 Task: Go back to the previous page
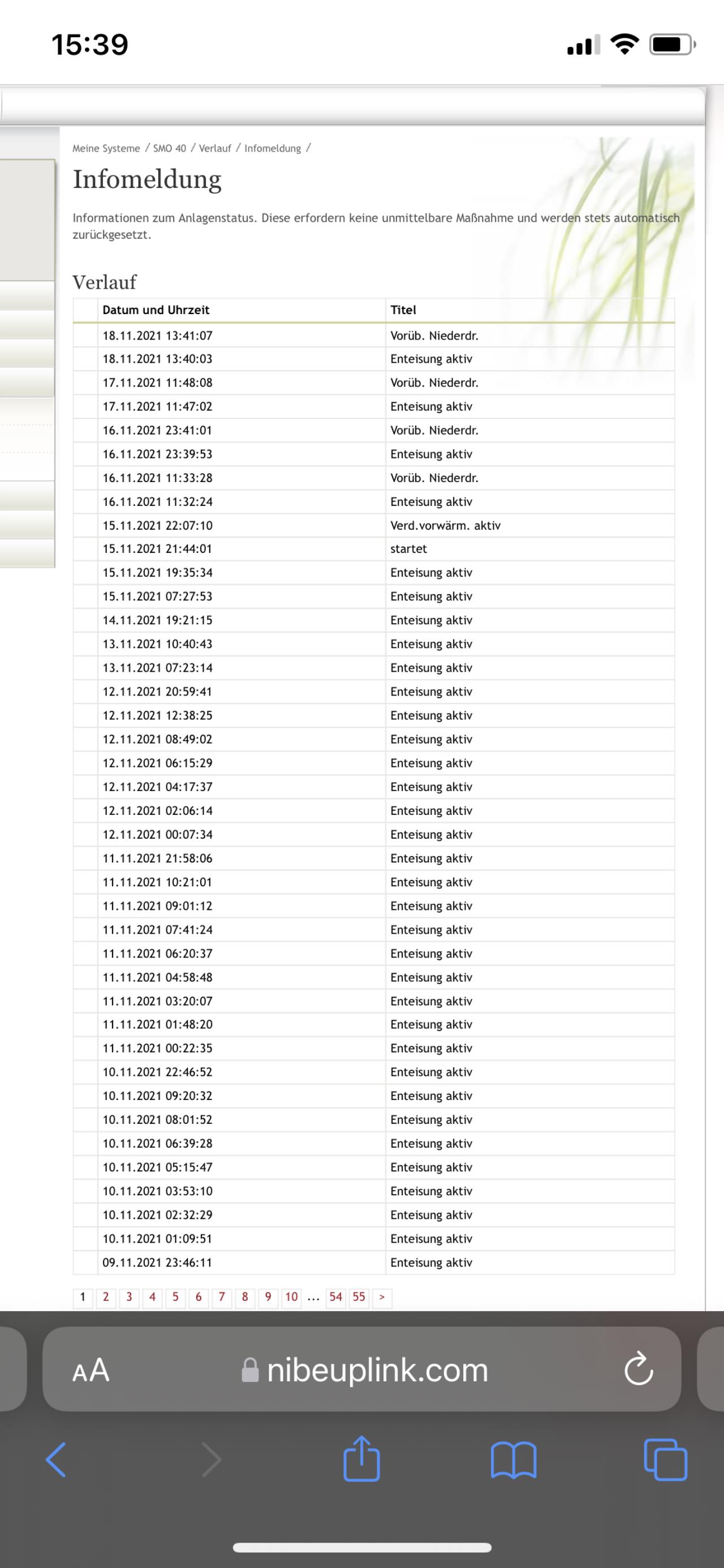[56, 1460]
